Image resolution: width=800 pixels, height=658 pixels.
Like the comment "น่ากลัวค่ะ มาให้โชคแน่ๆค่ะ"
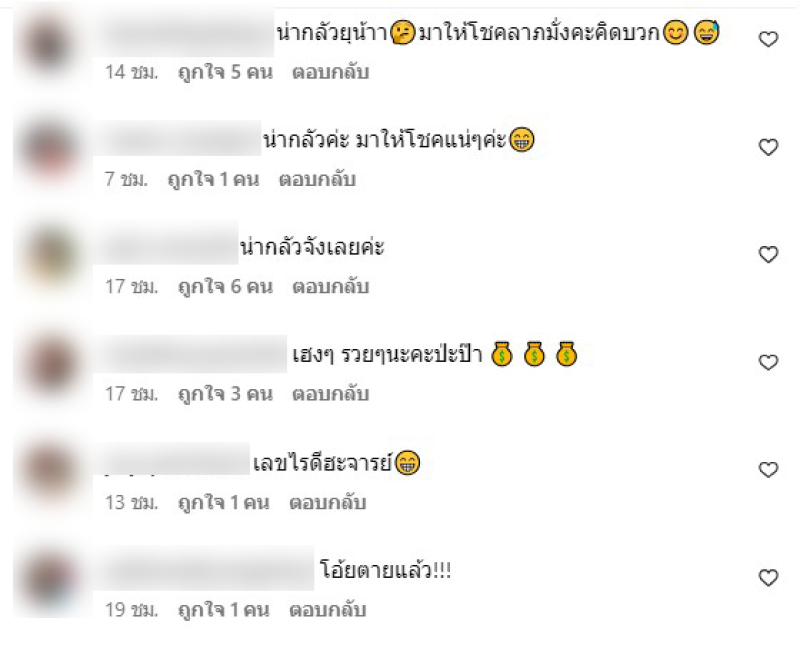tap(768, 148)
